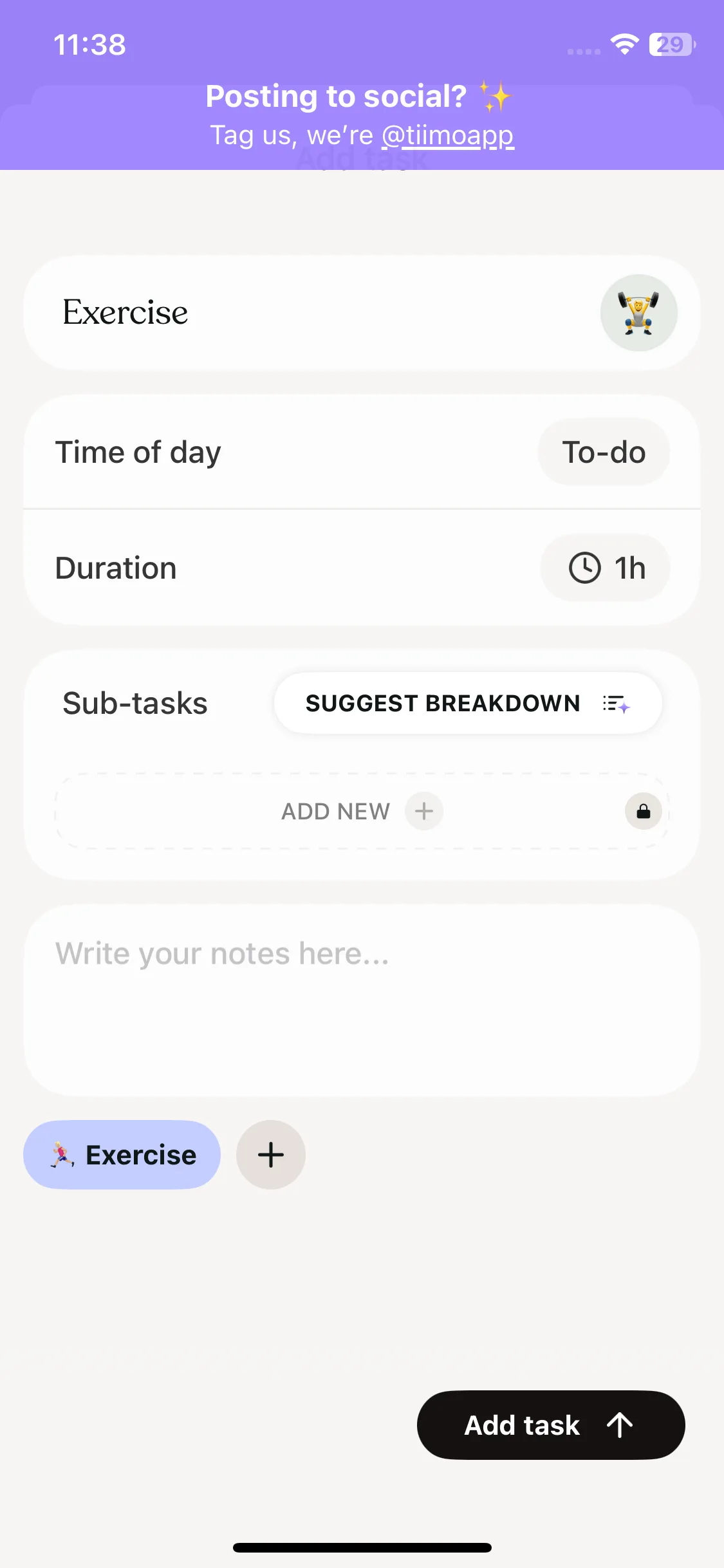Tap the lock icon in sub-tasks

pyautogui.click(x=643, y=812)
